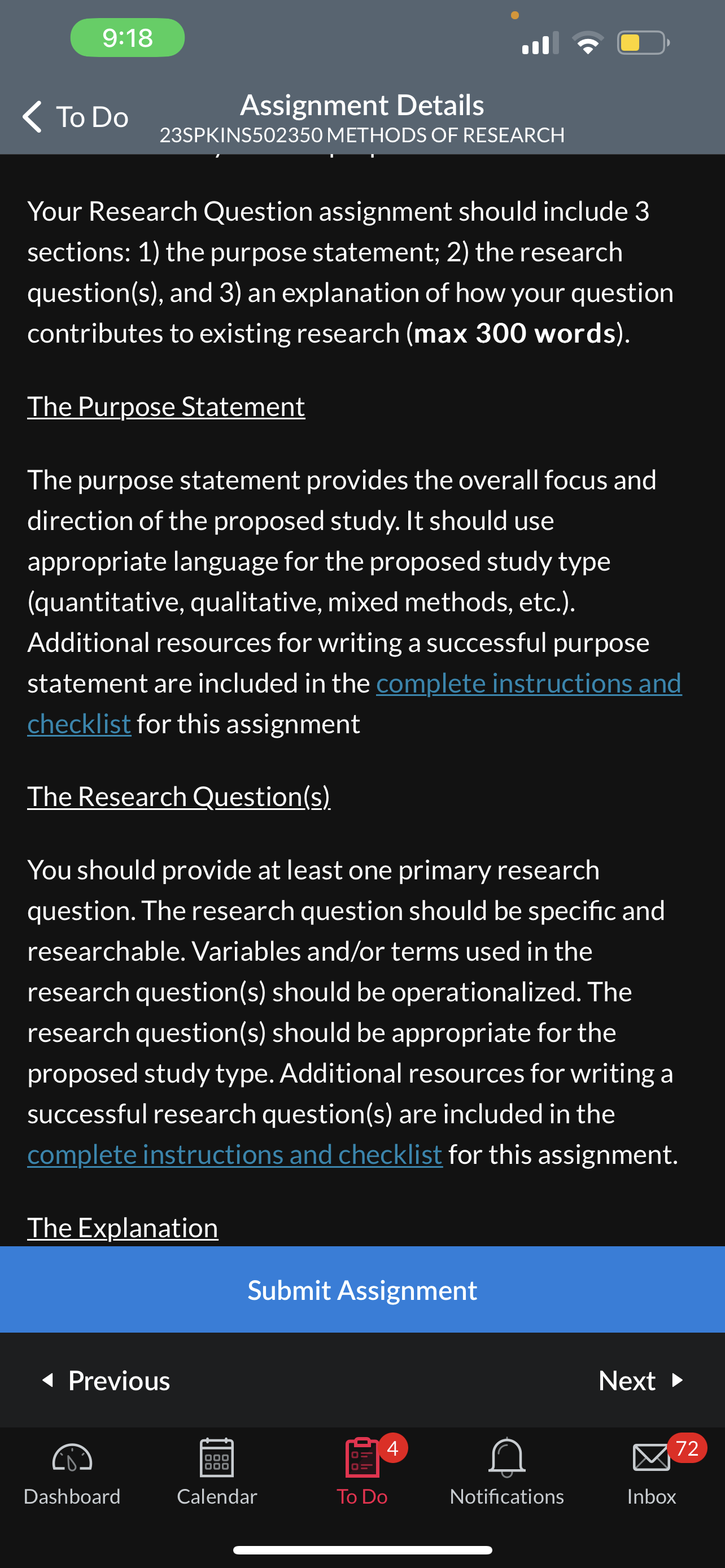The image size is (725, 1568).
Task: Open the Inbox tab
Action: (652, 1473)
